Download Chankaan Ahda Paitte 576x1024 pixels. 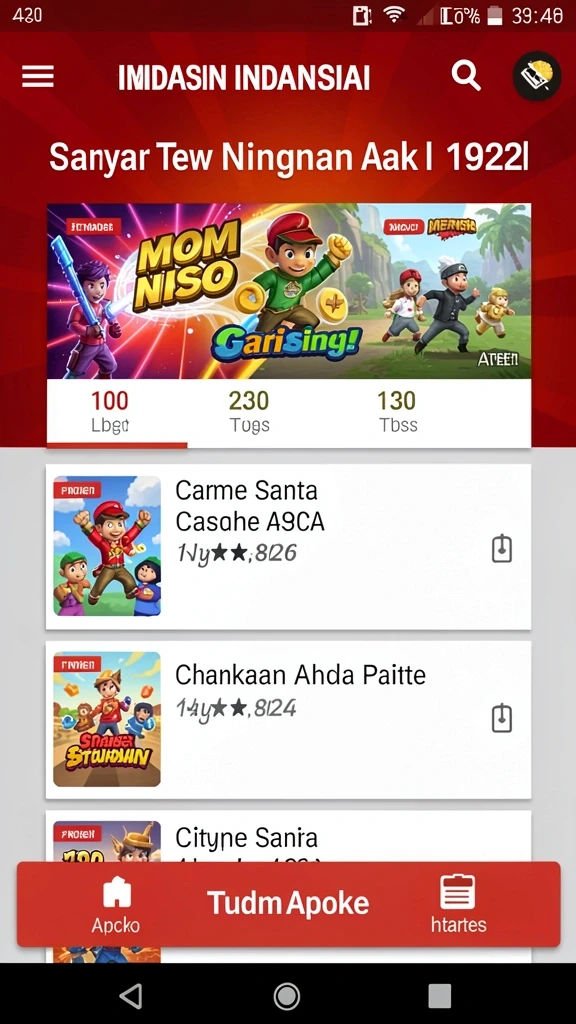coord(502,718)
